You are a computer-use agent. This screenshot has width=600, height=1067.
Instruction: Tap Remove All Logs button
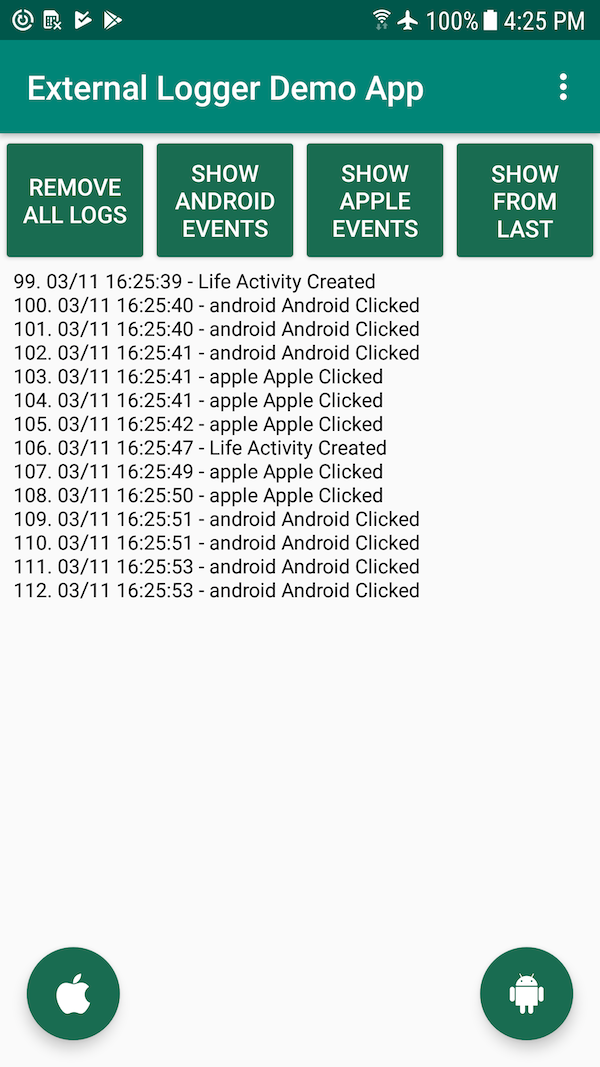click(75, 201)
